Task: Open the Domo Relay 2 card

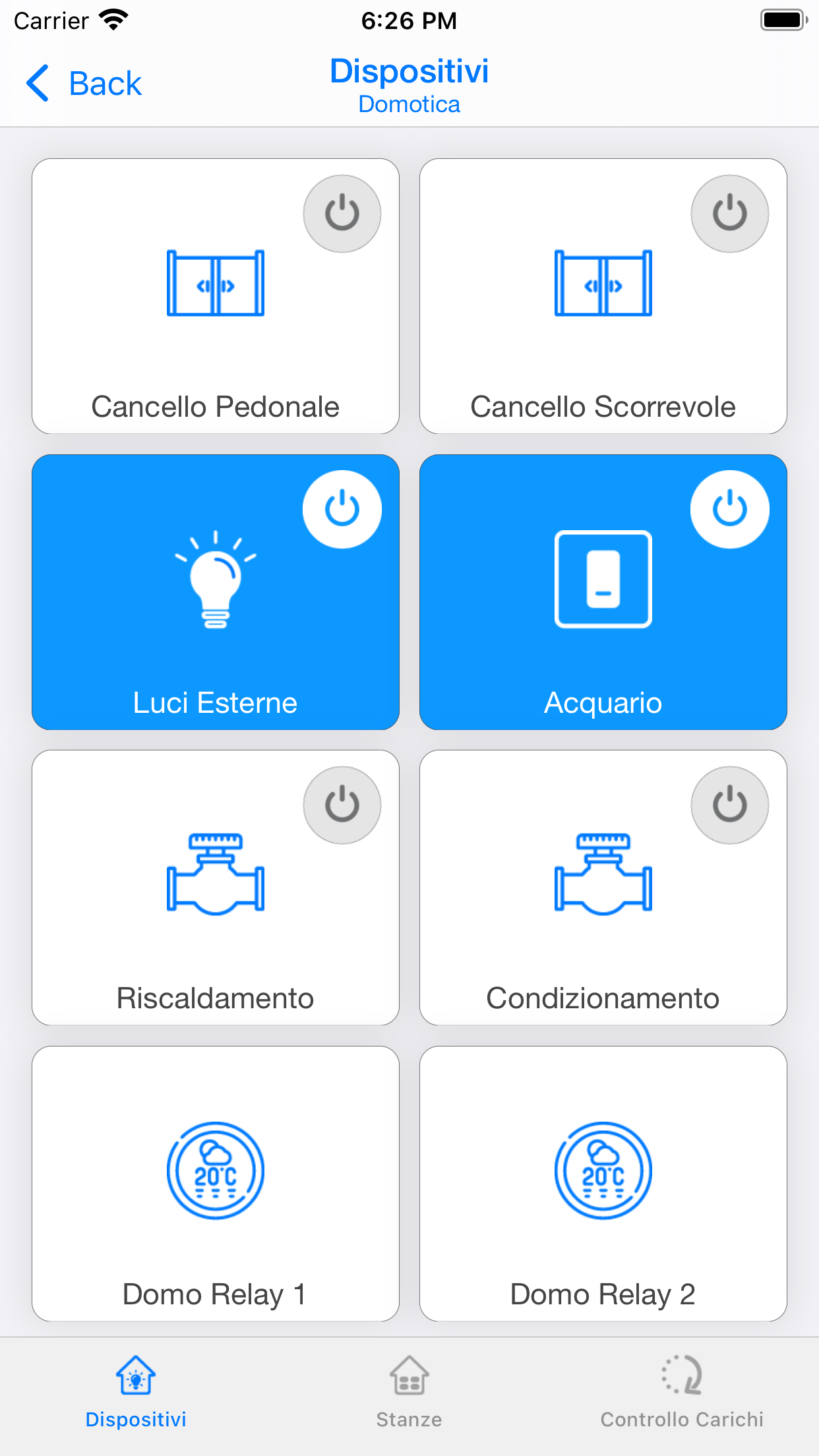Action: coord(603,1183)
